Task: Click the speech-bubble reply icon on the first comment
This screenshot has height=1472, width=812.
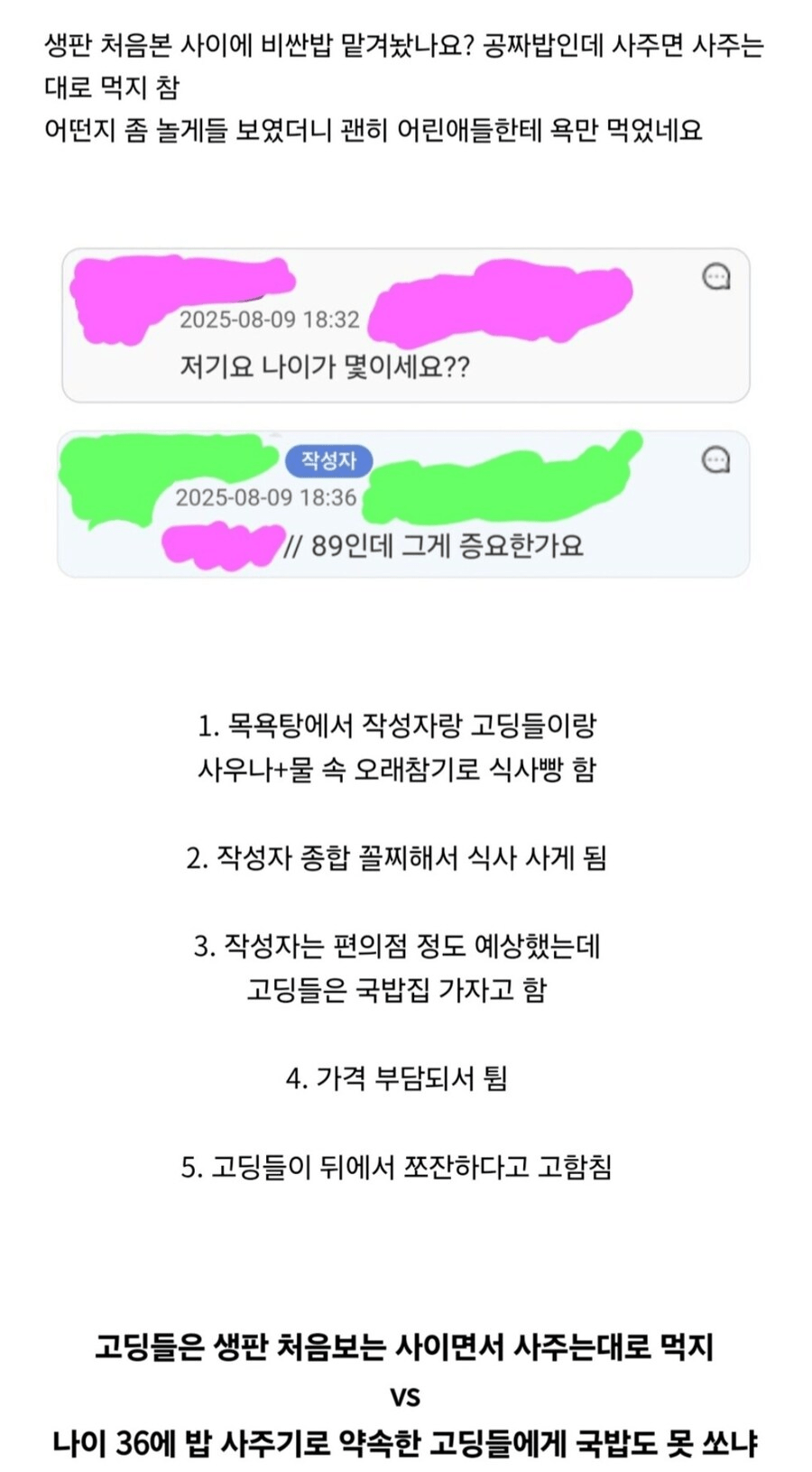Action: click(x=717, y=277)
